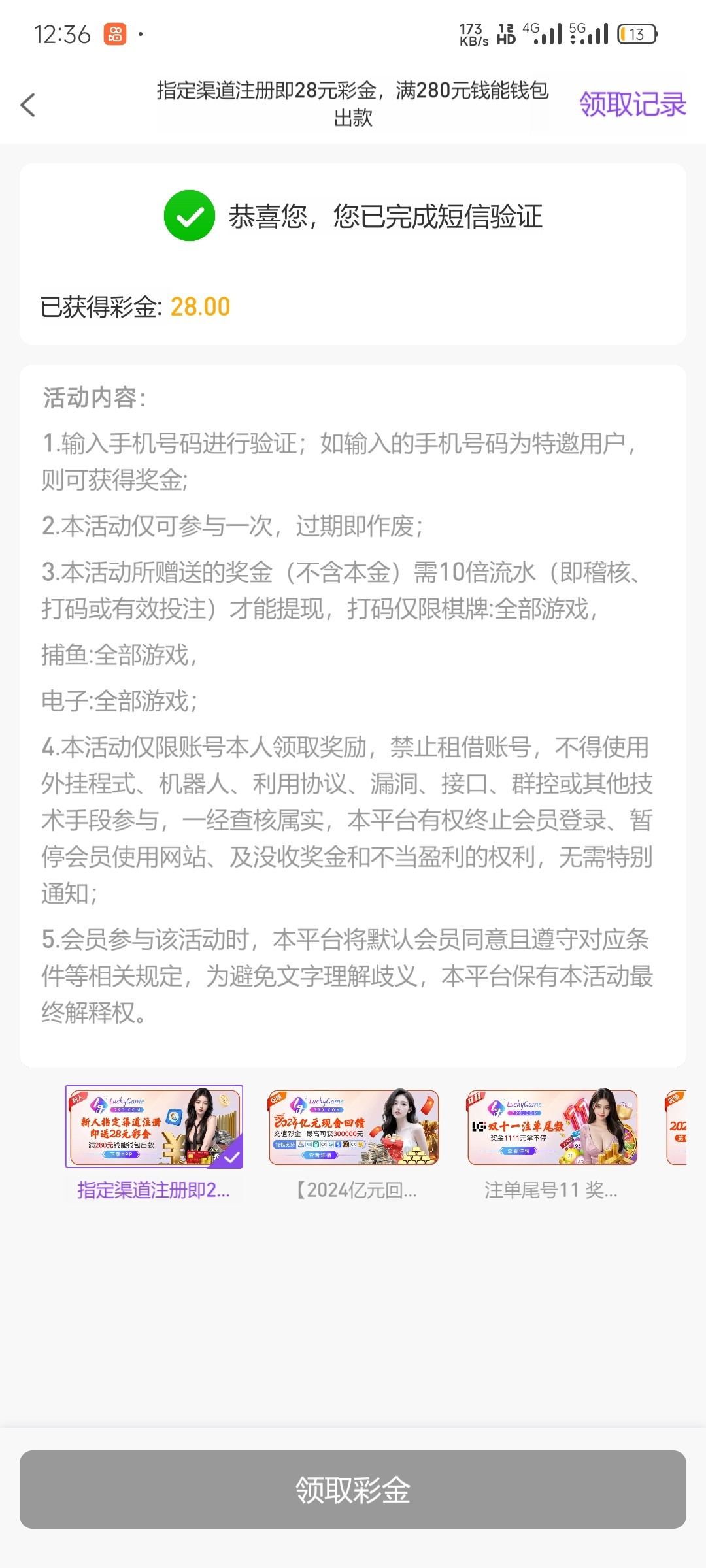Tap the 领取彩金 button
Screen dimensions: 706x1568
(x=353, y=1490)
